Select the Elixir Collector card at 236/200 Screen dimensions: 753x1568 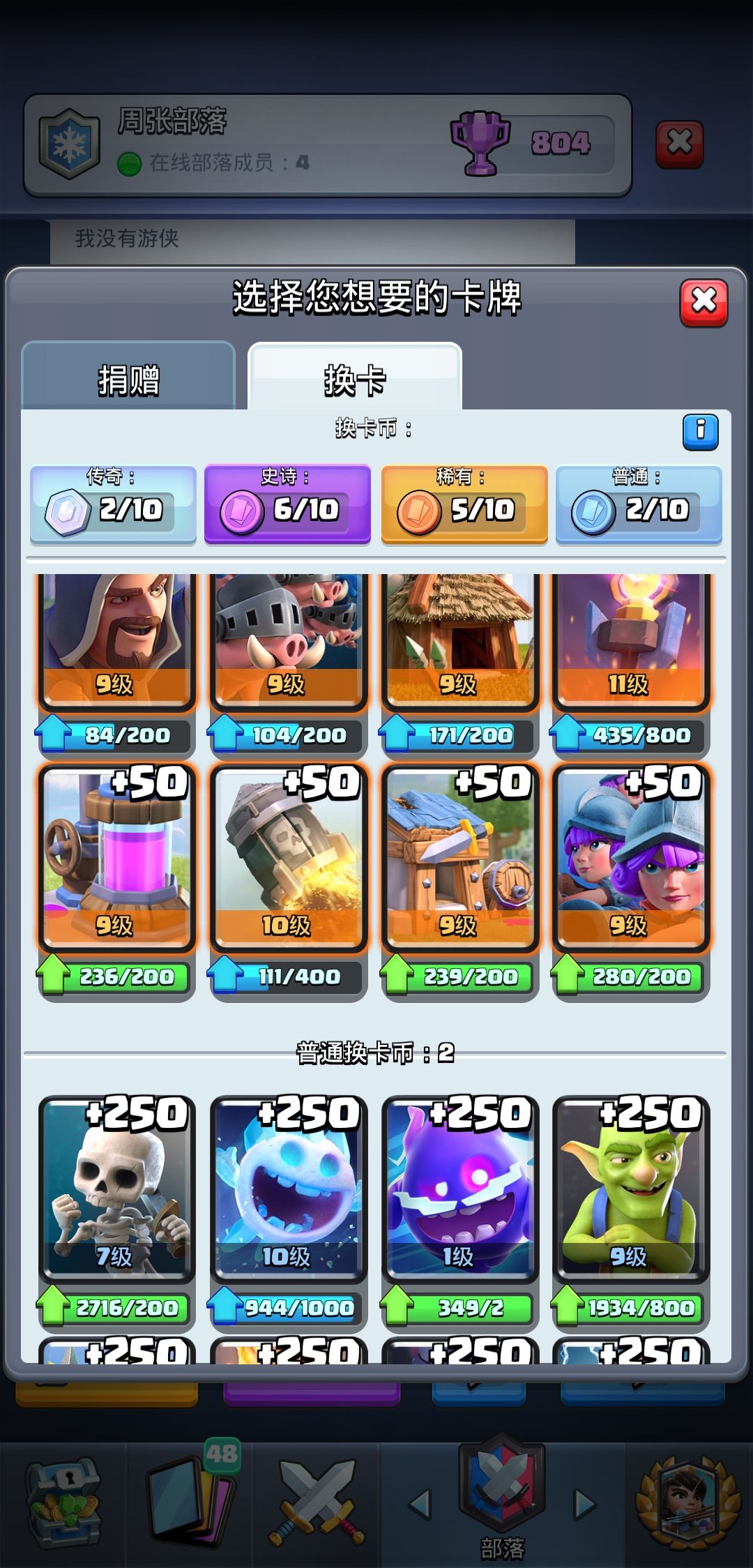tap(116, 858)
